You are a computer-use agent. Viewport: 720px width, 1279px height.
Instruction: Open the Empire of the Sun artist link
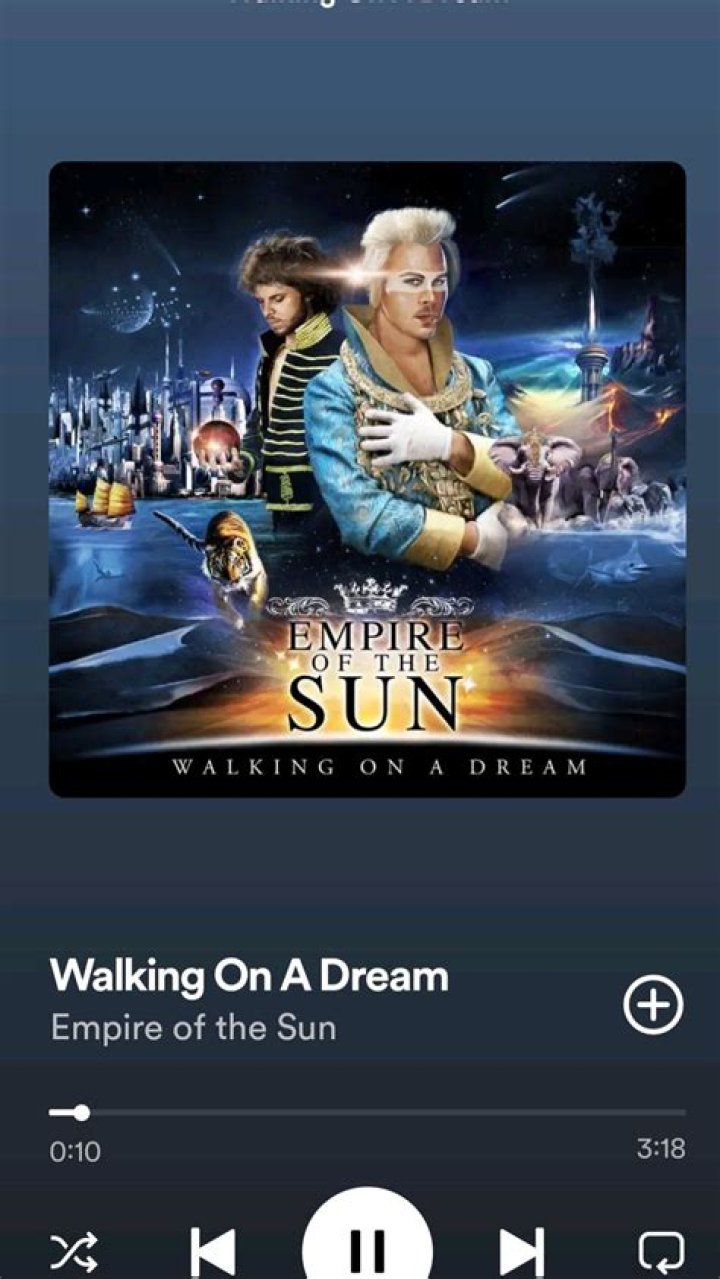(x=193, y=1028)
